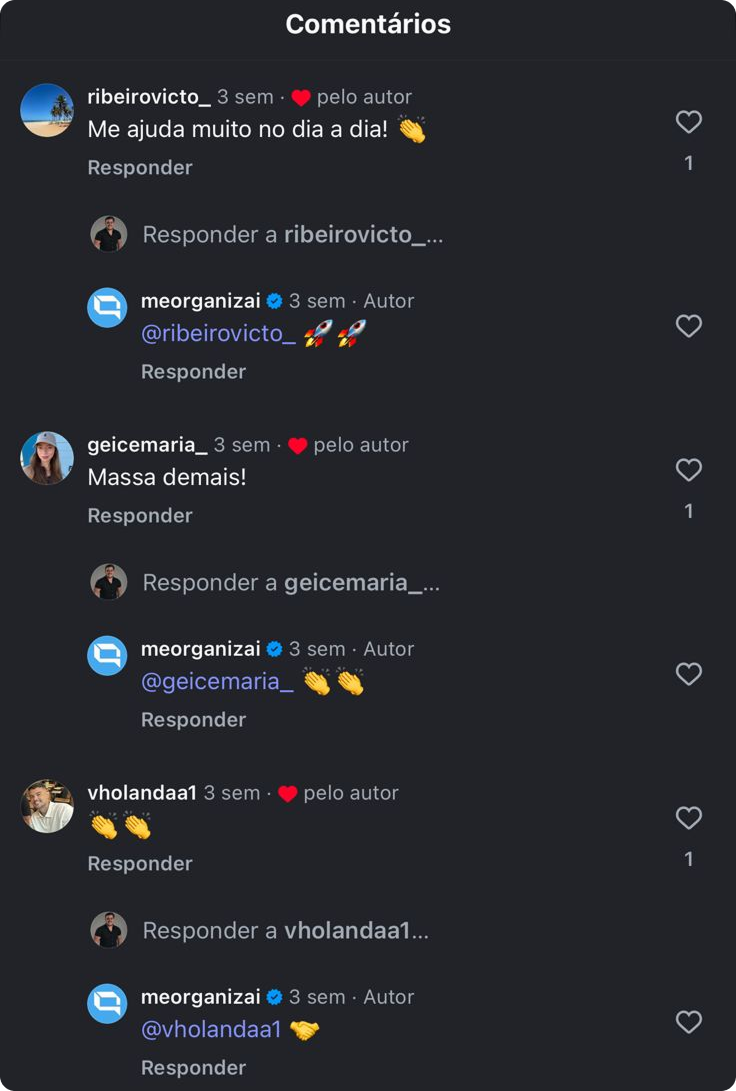Open geicemaria_'s profile from avatar
Image resolution: width=736 pixels, height=1091 pixels.
pos(47,458)
